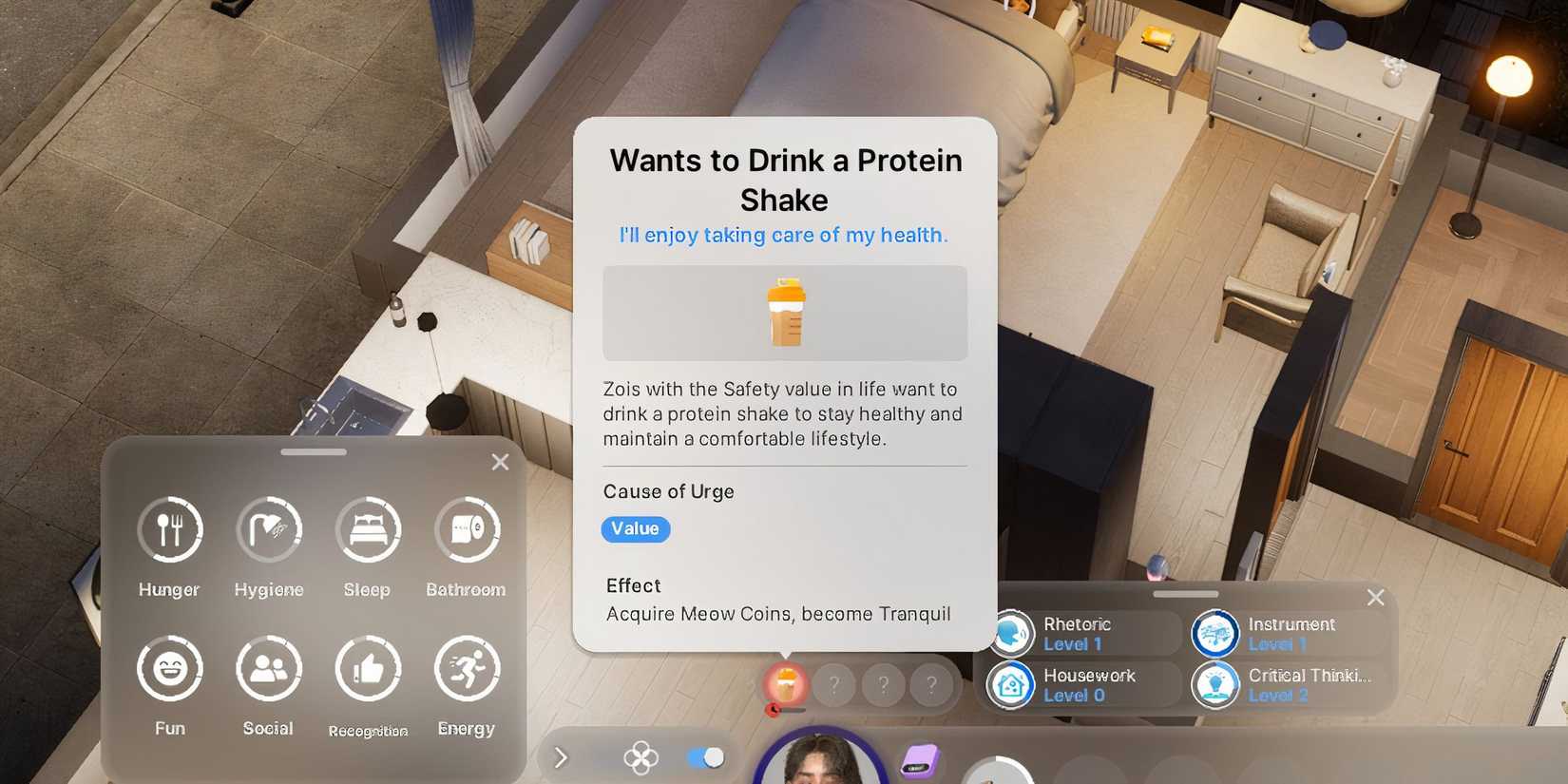1568x784 pixels.
Task: Choose the Sleep need icon
Action: (368, 529)
